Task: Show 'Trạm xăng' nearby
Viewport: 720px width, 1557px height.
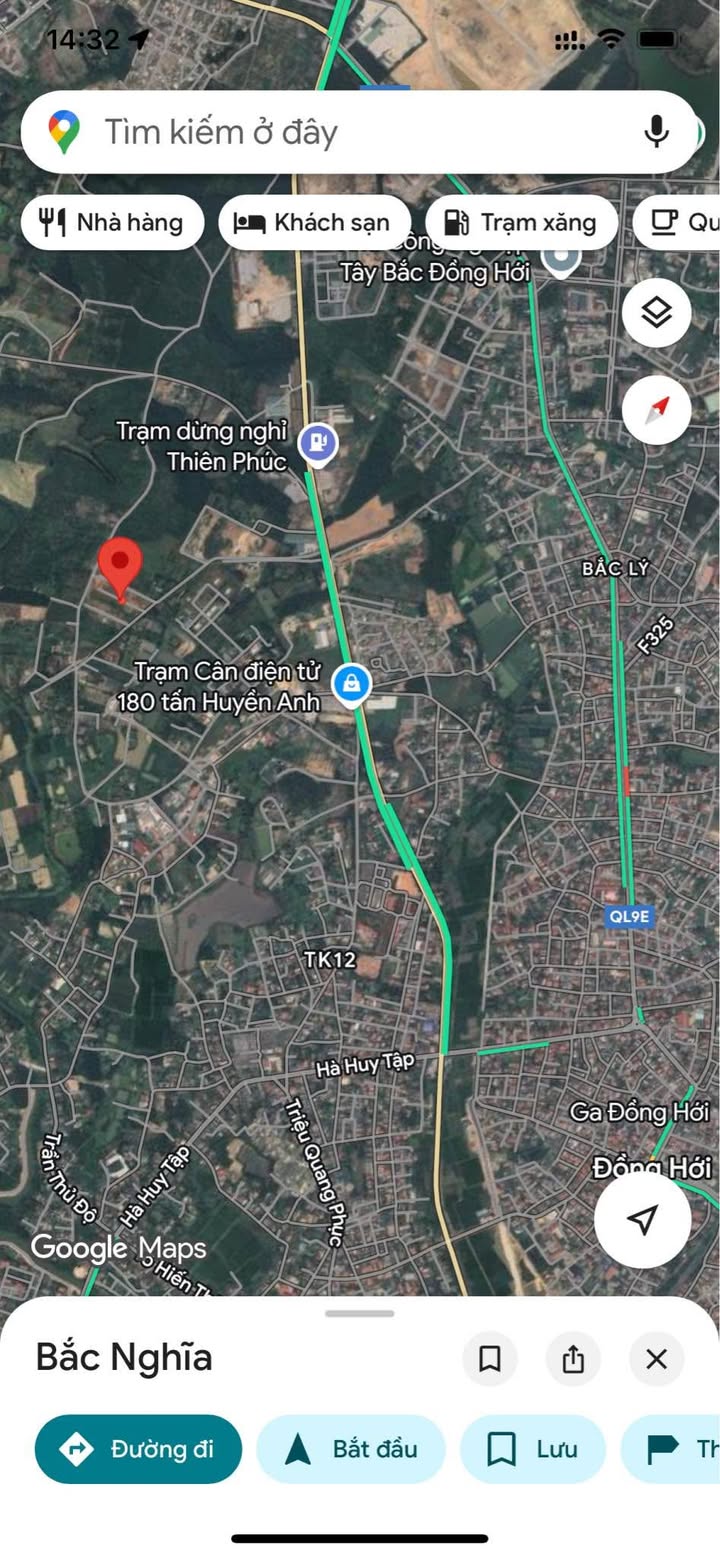Action: (521, 222)
